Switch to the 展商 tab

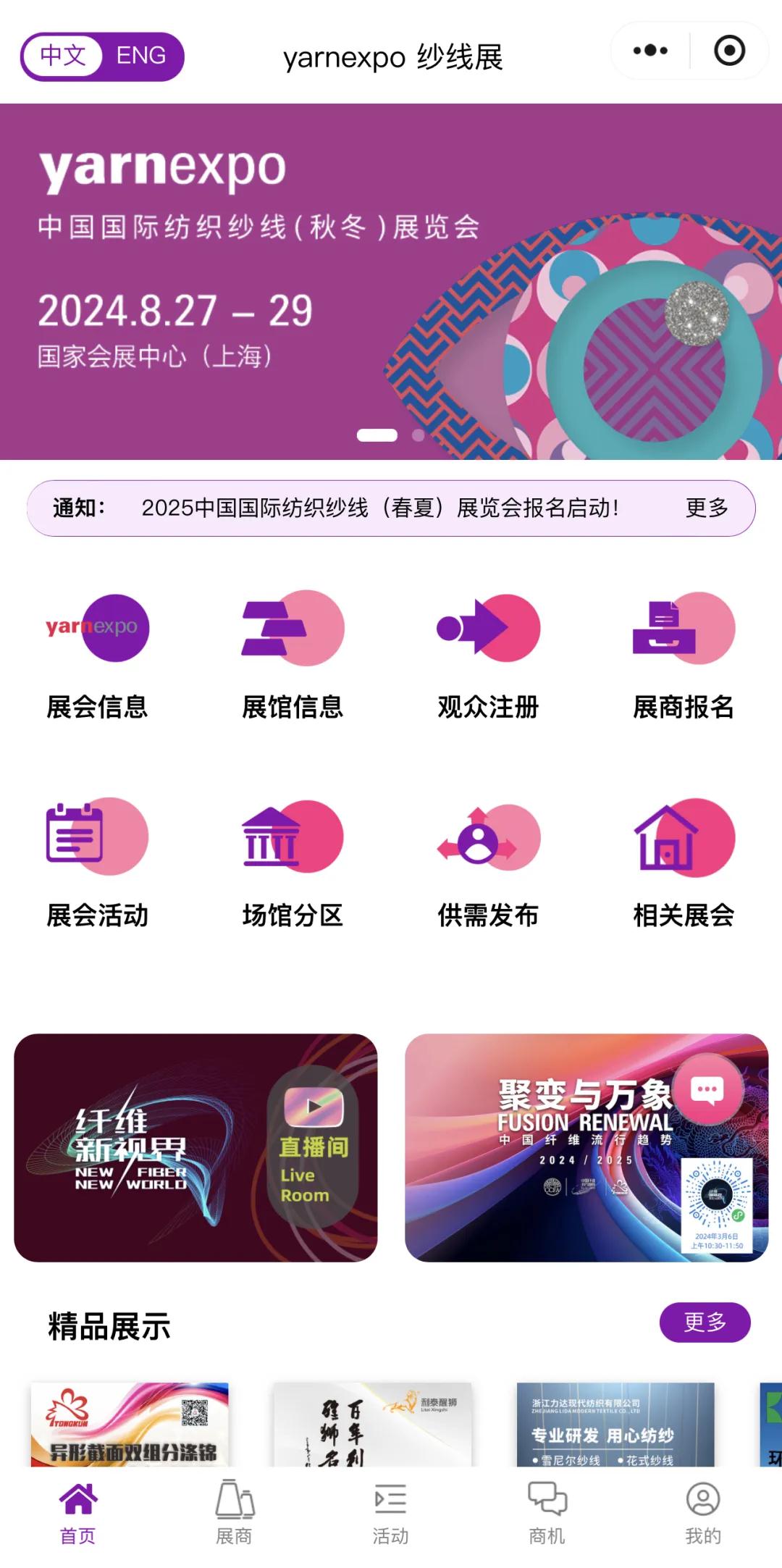[x=234, y=1512]
